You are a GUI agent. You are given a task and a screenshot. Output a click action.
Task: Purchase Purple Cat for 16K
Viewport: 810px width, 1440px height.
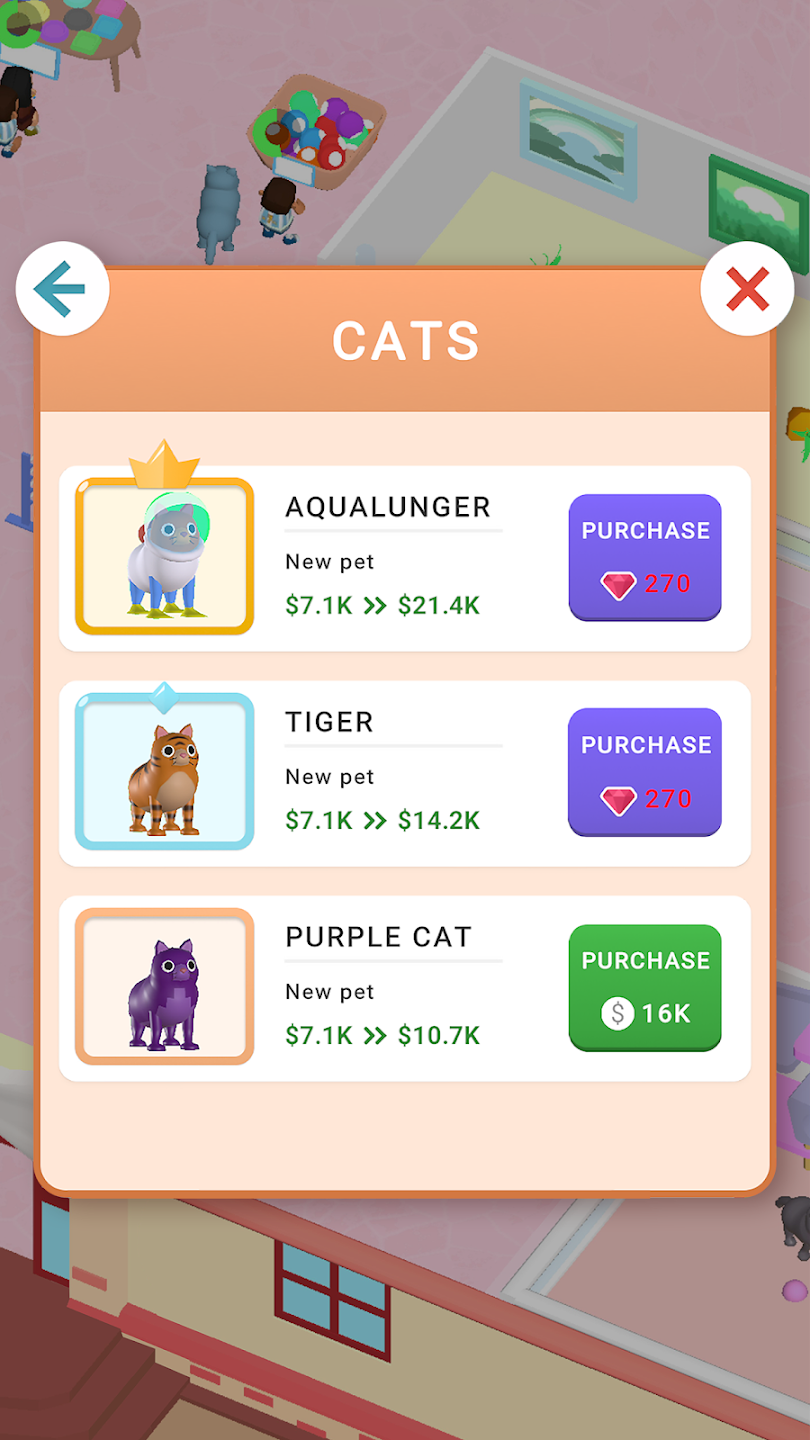click(x=644, y=986)
